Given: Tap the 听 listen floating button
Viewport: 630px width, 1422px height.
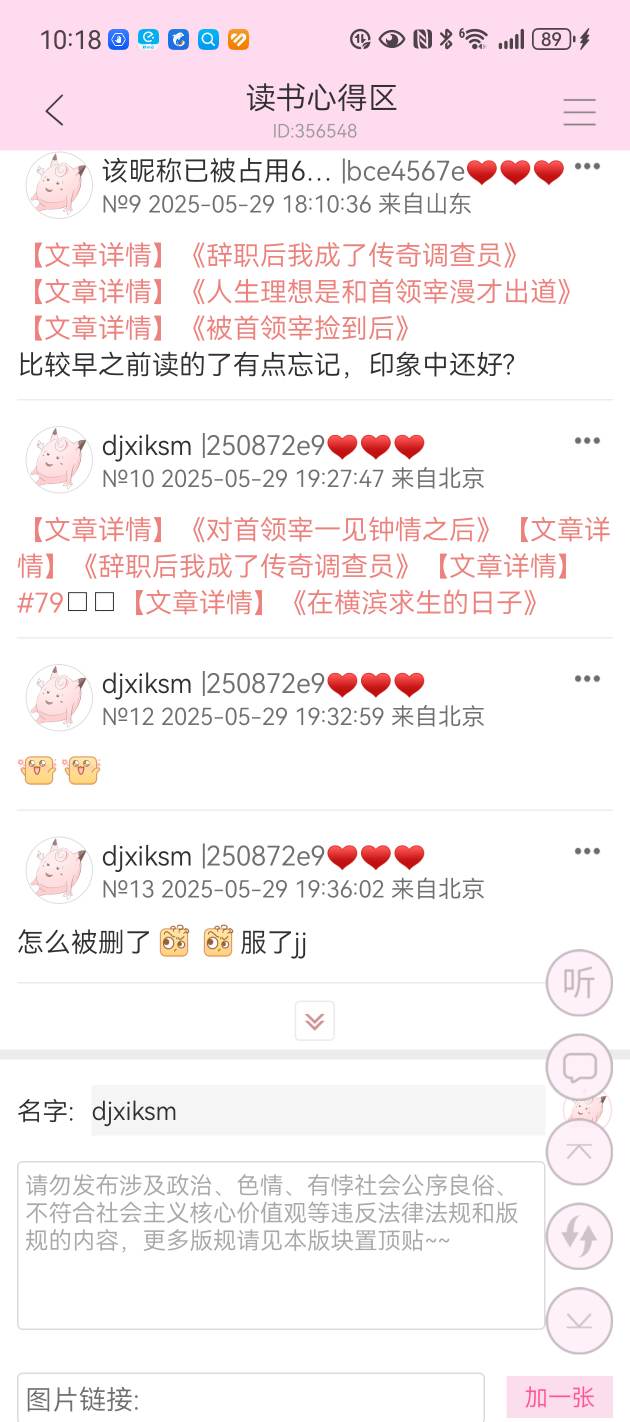Looking at the screenshot, I should pos(579,984).
